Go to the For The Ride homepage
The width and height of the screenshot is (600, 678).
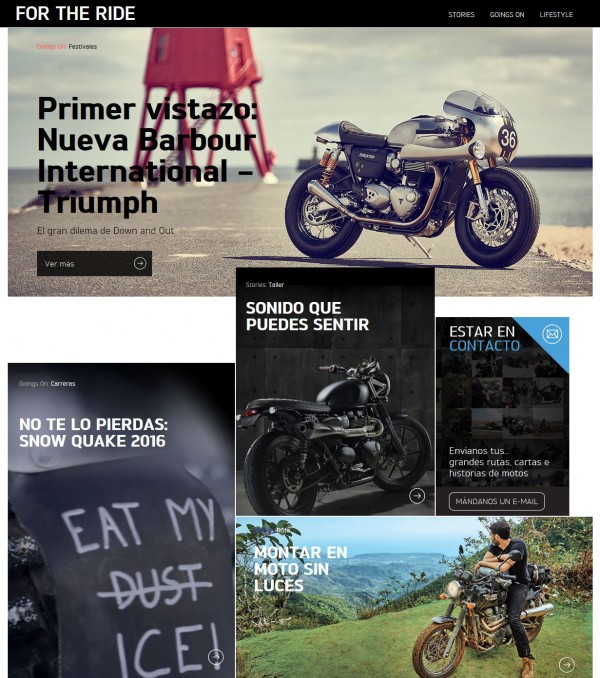click(75, 13)
